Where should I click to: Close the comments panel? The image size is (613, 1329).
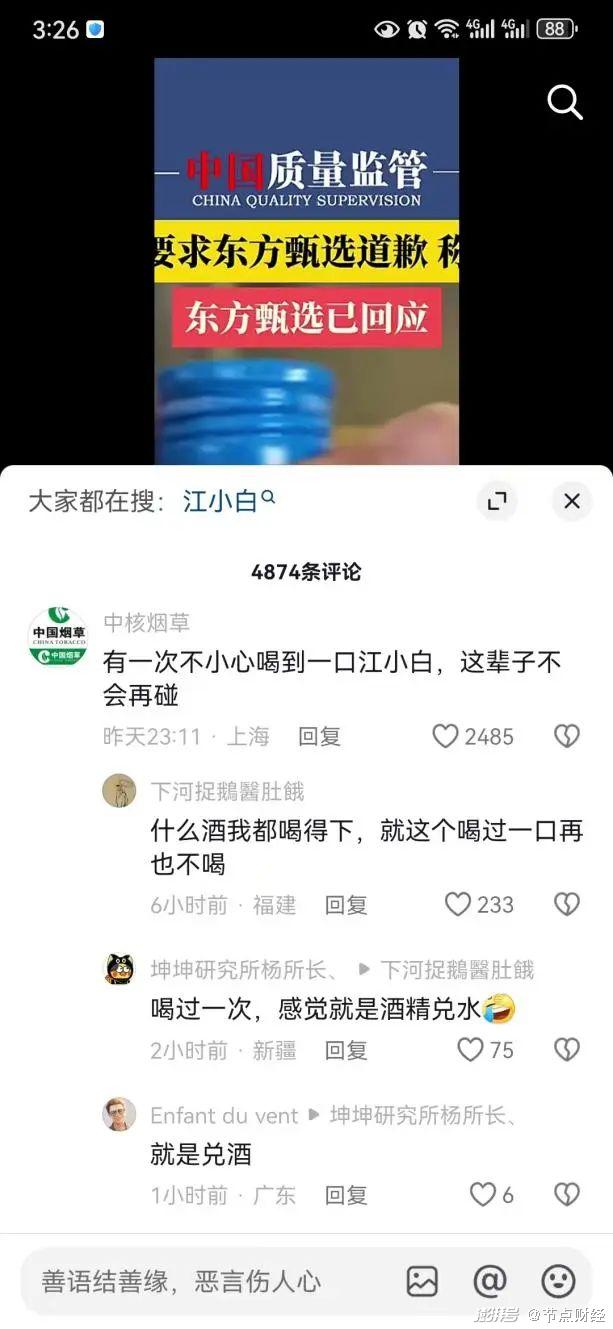click(572, 501)
